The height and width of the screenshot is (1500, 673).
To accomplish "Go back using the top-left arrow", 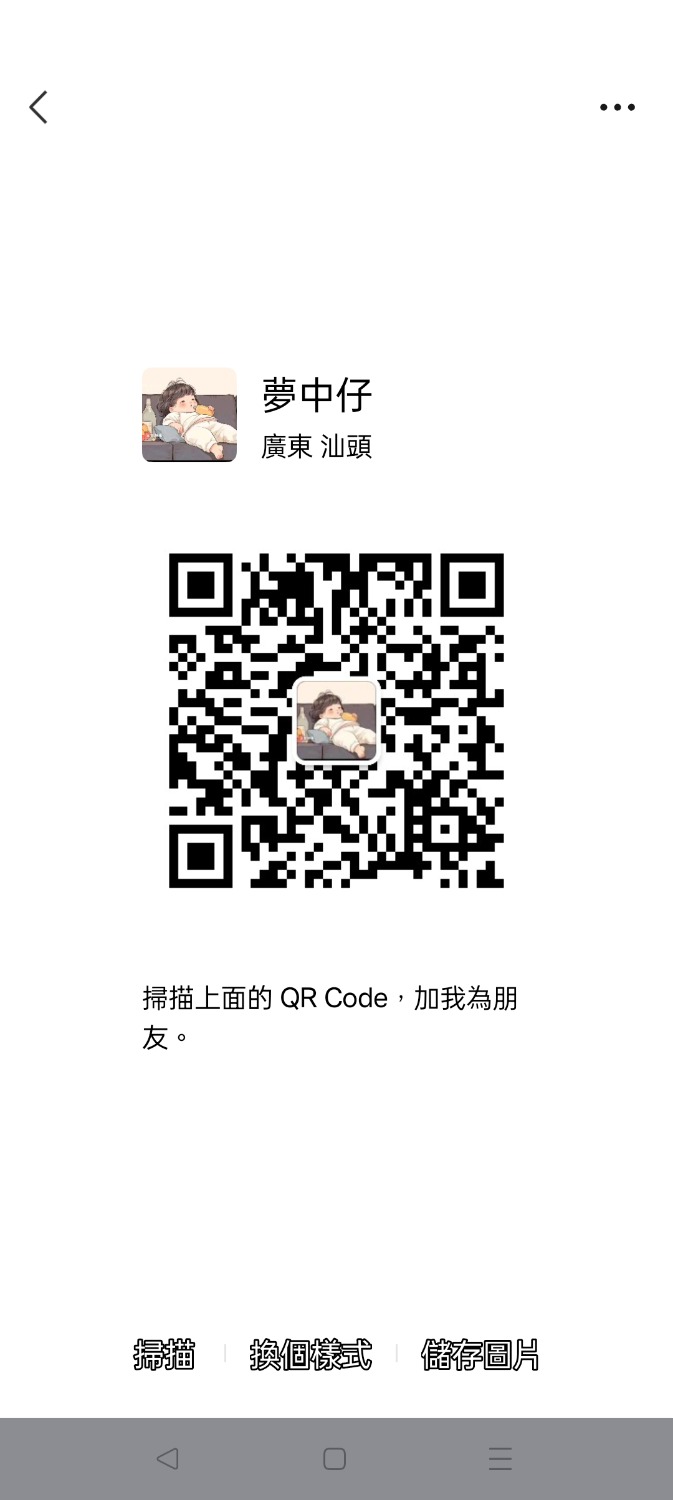I will 39,107.
